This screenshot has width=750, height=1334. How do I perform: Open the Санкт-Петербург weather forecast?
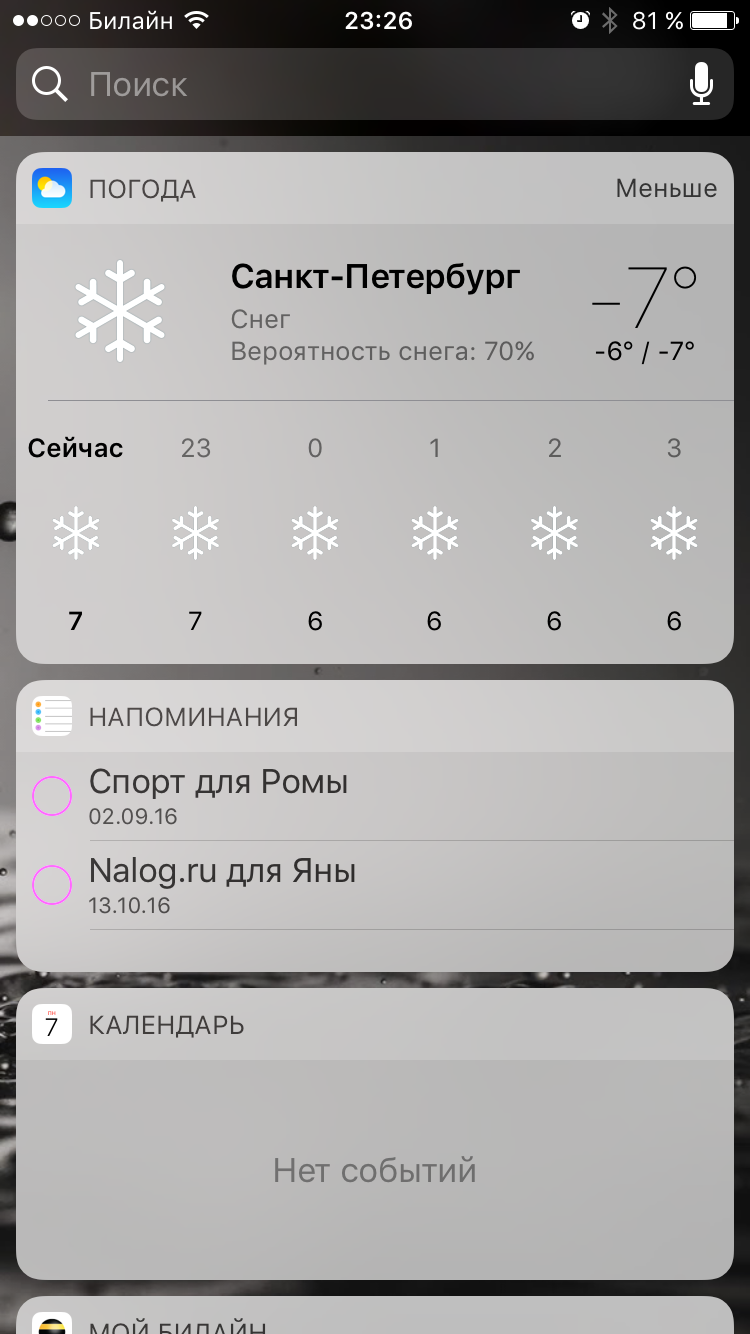(x=375, y=276)
